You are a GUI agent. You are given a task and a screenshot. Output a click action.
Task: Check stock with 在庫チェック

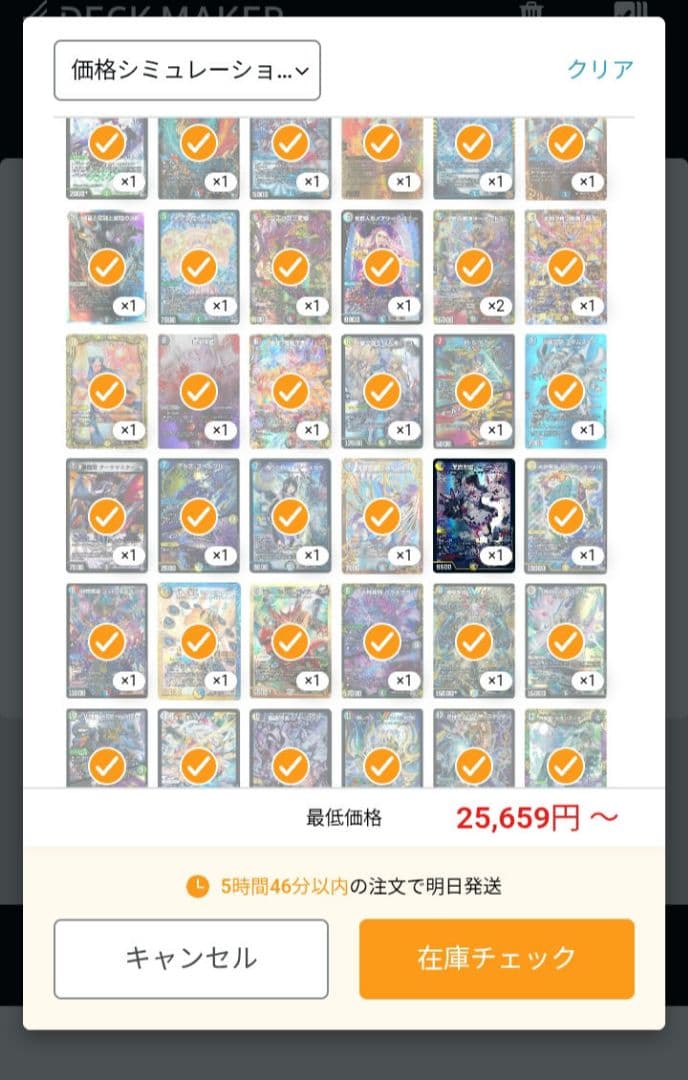[497, 958]
